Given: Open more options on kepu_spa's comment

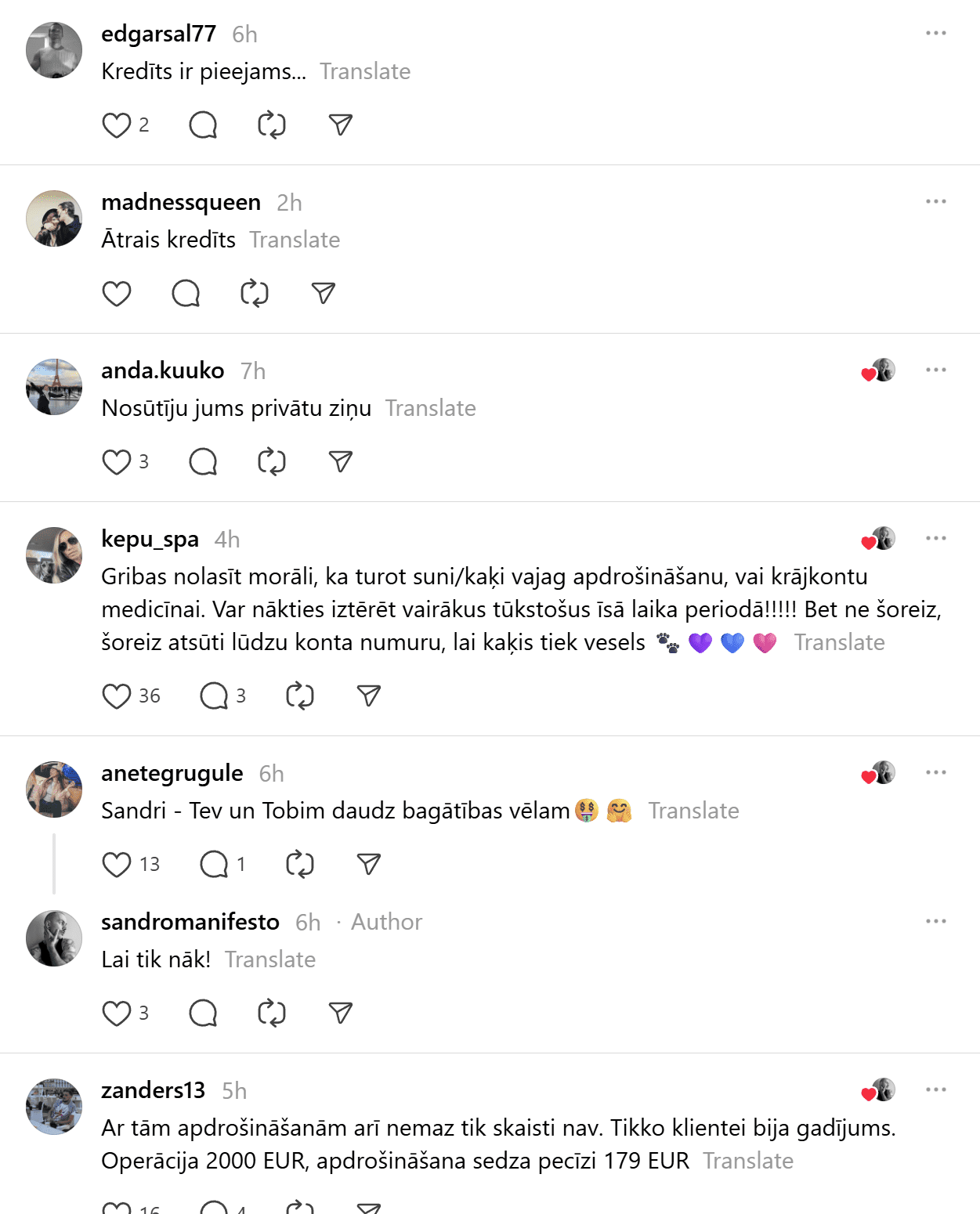Looking at the screenshot, I should tap(935, 539).
